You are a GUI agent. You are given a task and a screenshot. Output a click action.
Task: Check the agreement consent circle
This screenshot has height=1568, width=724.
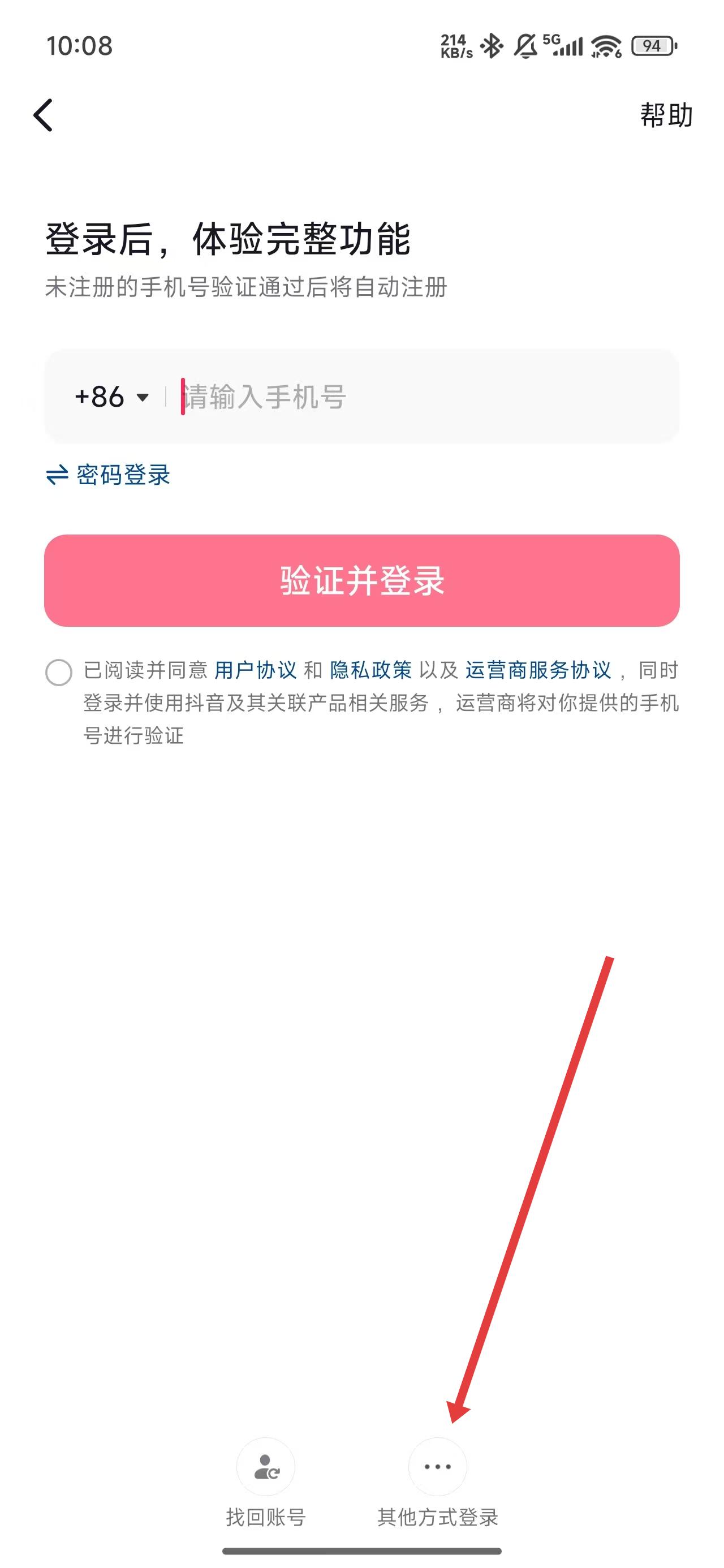coord(59,672)
